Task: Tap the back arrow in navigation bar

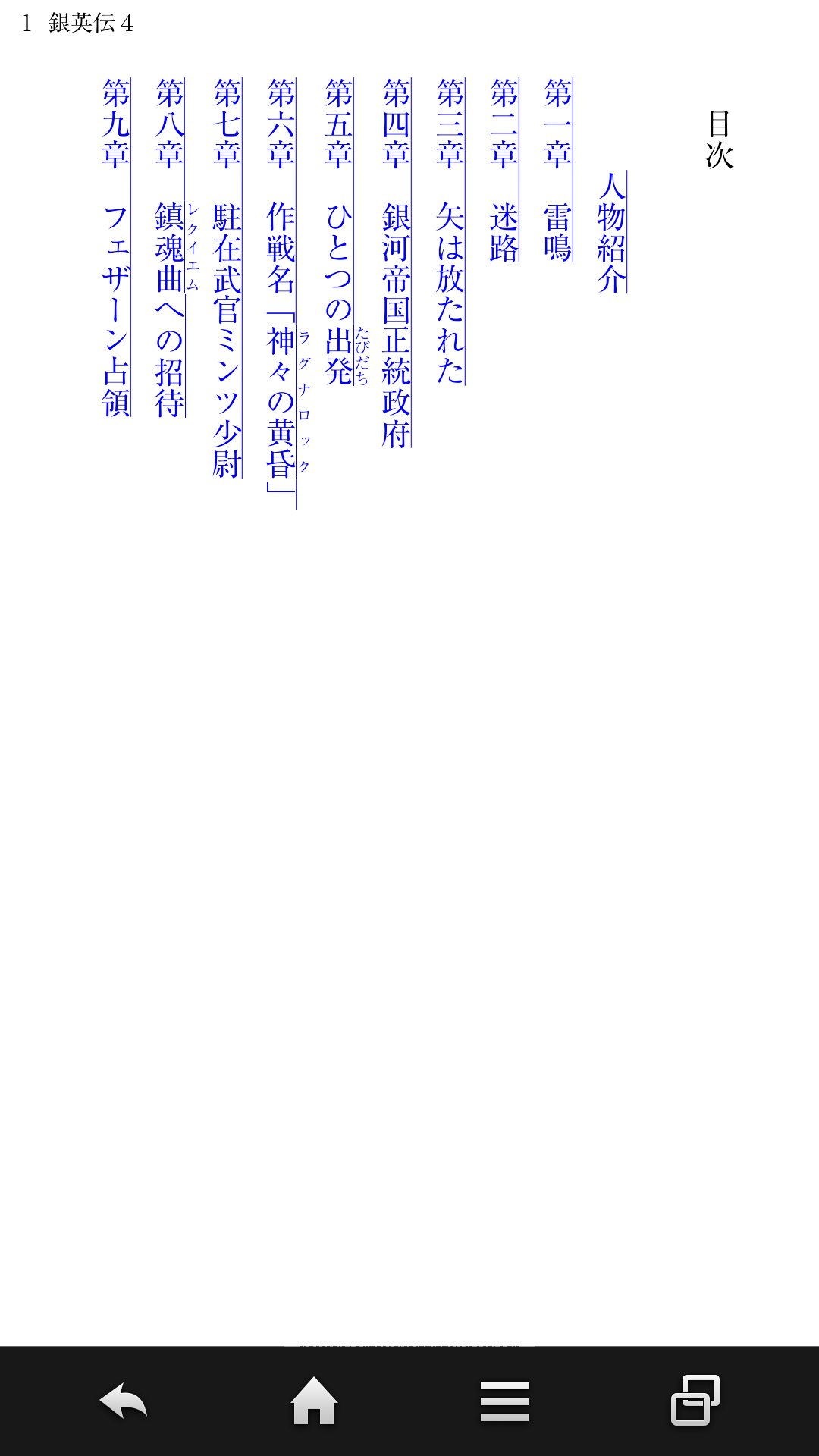Action: (123, 1401)
